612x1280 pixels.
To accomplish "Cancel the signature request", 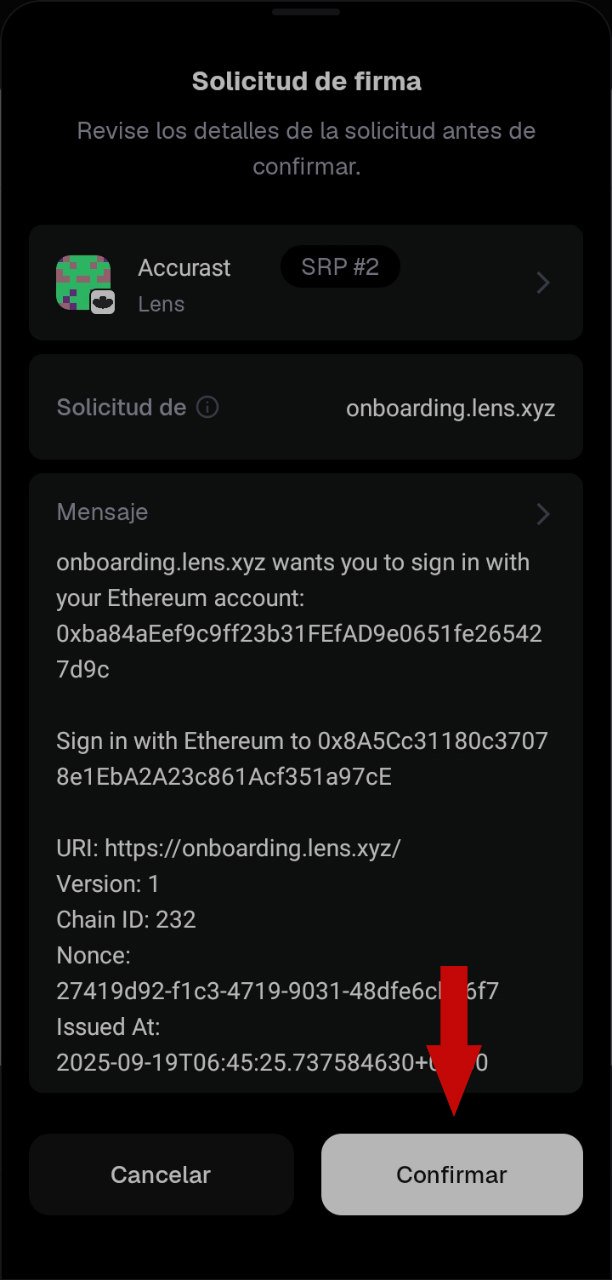I will 161,1174.
